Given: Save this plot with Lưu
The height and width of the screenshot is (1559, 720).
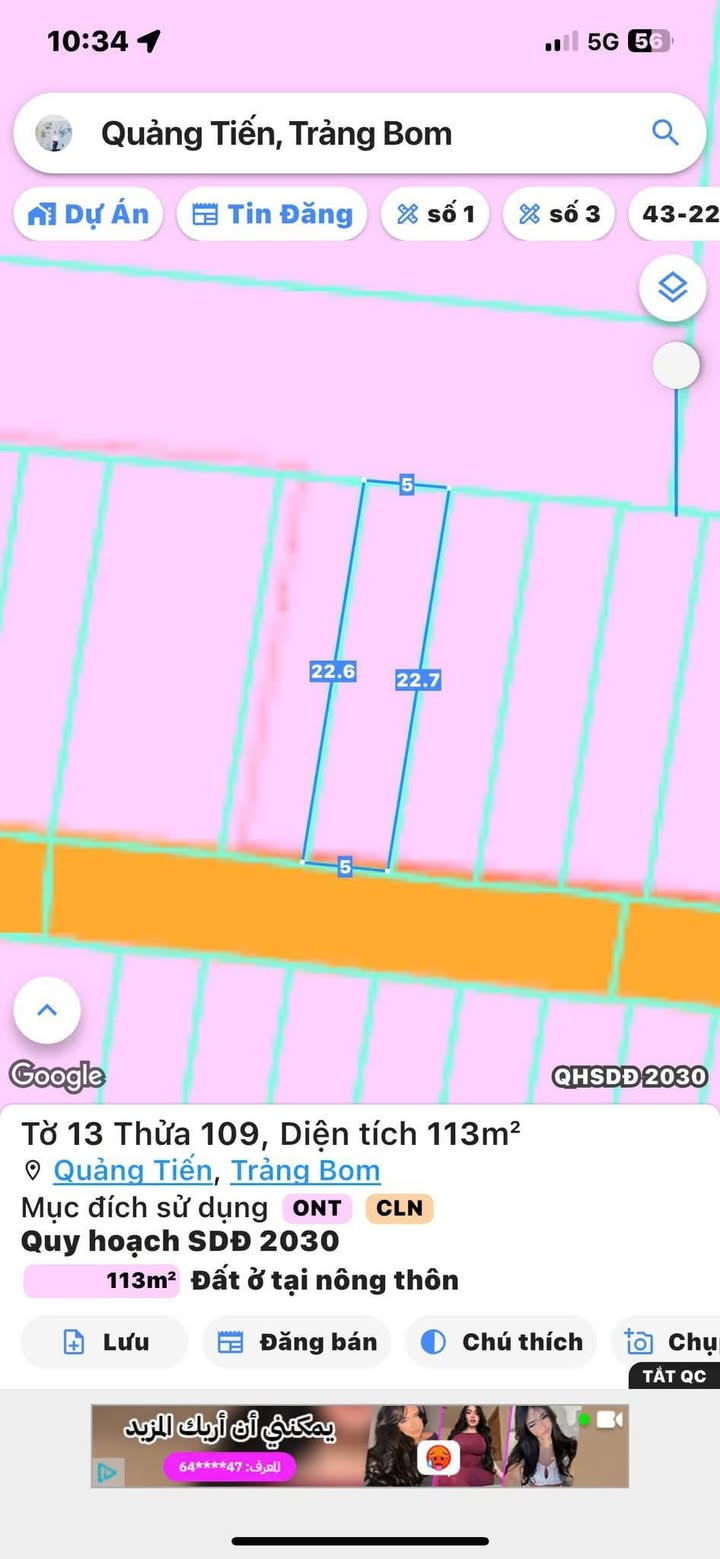Looking at the screenshot, I should (x=104, y=1342).
